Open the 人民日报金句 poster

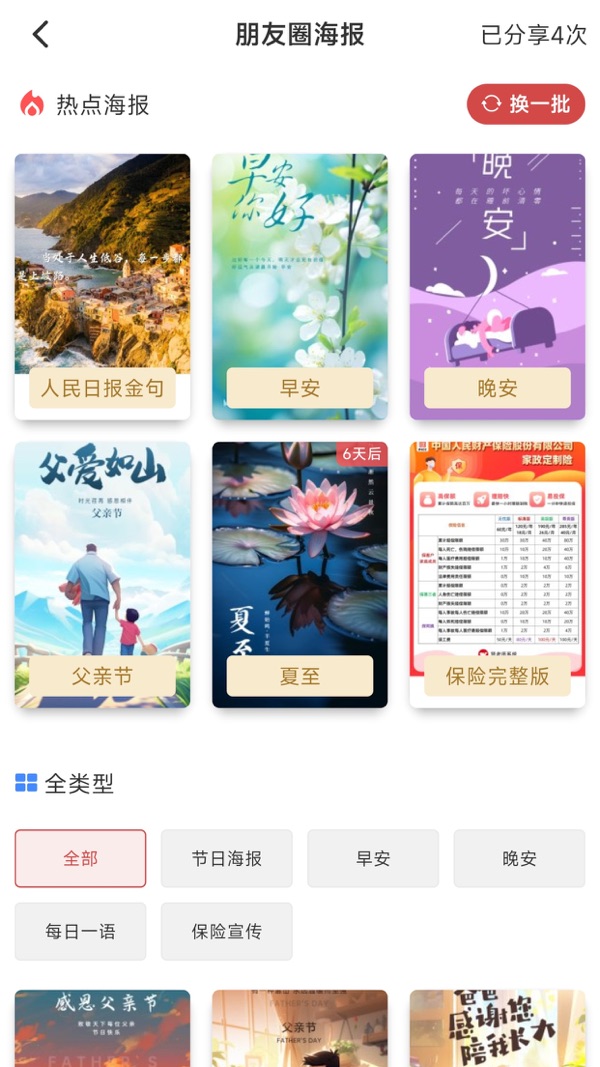pyautogui.click(x=102, y=285)
